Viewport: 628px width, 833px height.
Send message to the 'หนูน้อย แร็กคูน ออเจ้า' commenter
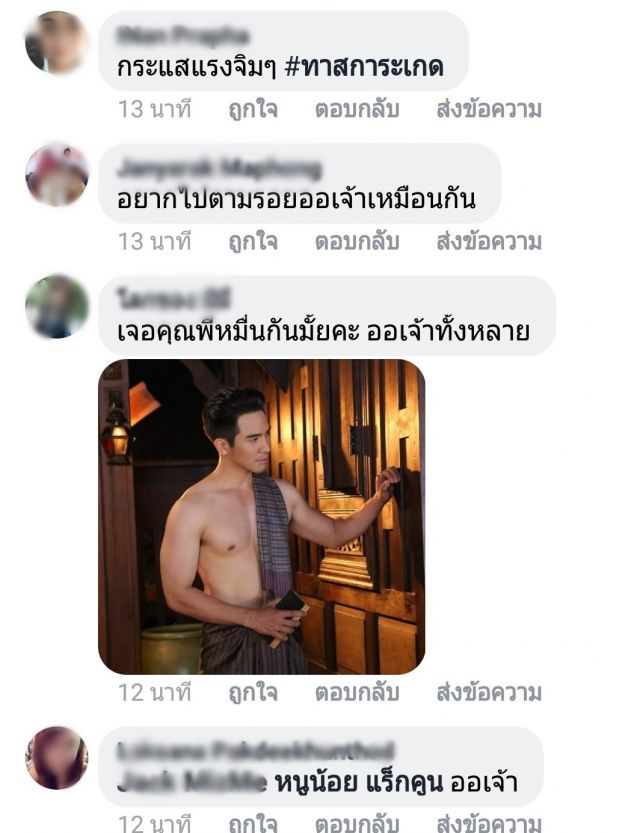(x=488, y=824)
